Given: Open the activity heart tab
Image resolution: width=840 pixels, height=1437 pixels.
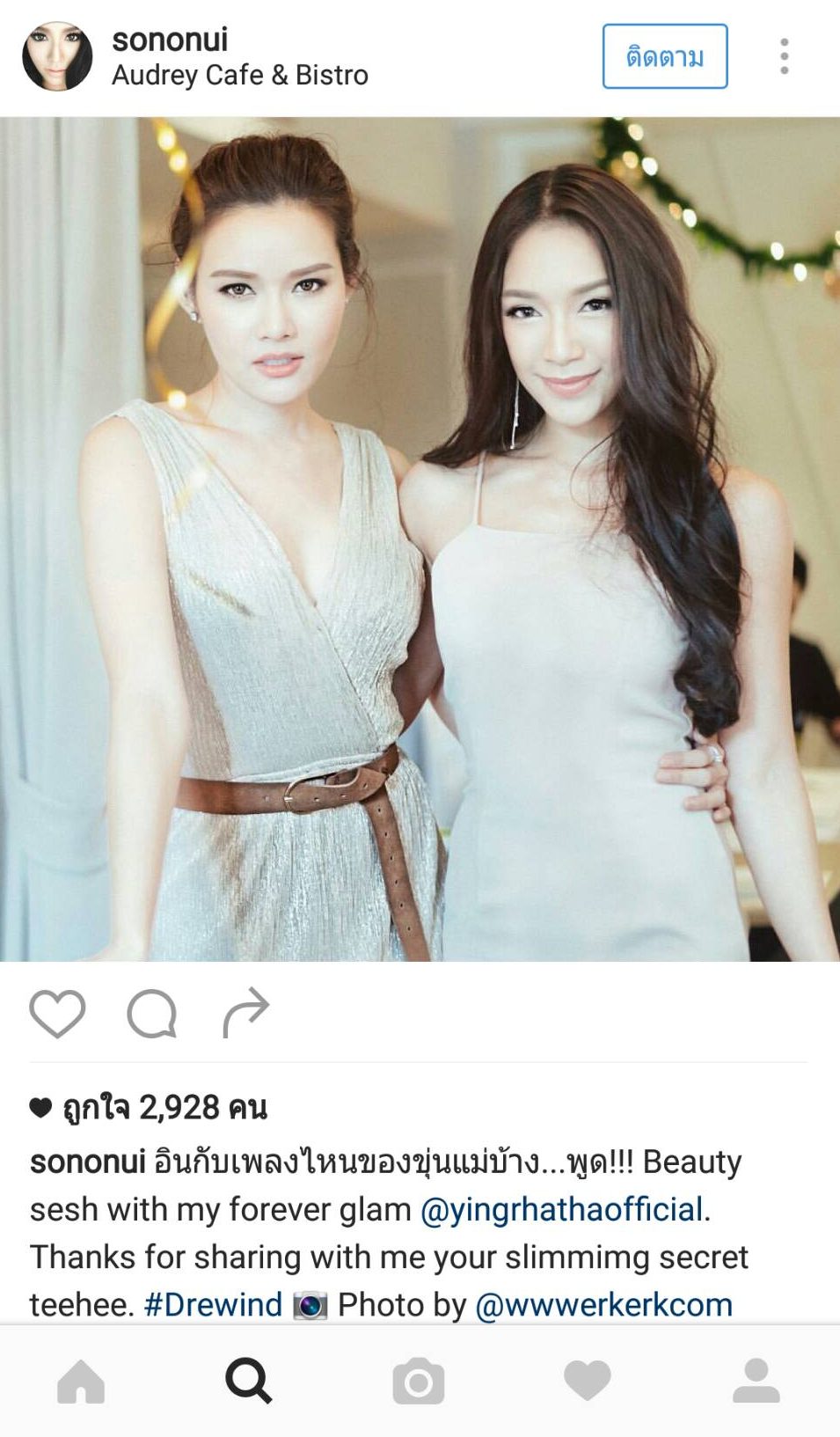Looking at the screenshot, I should tap(588, 1381).
